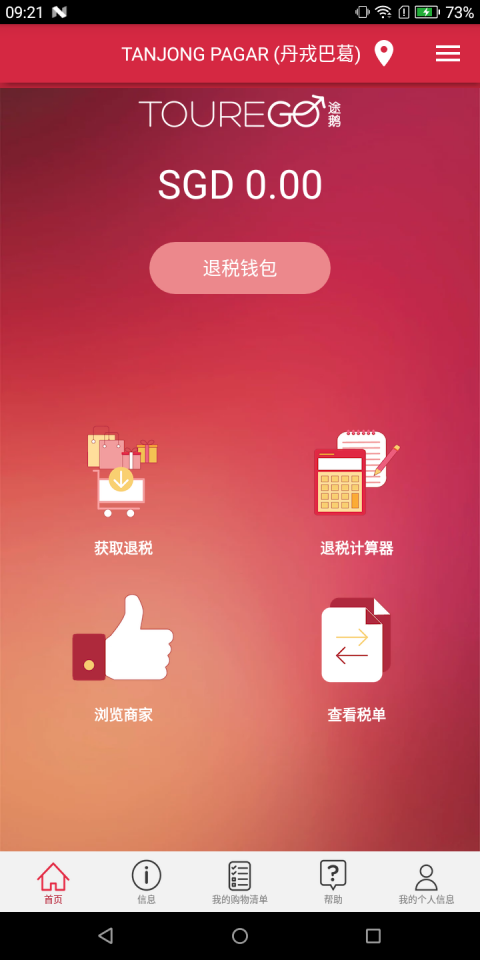
Task: Open the 帮助 tab
Action: pyautogui.click(x=333, y=883)
